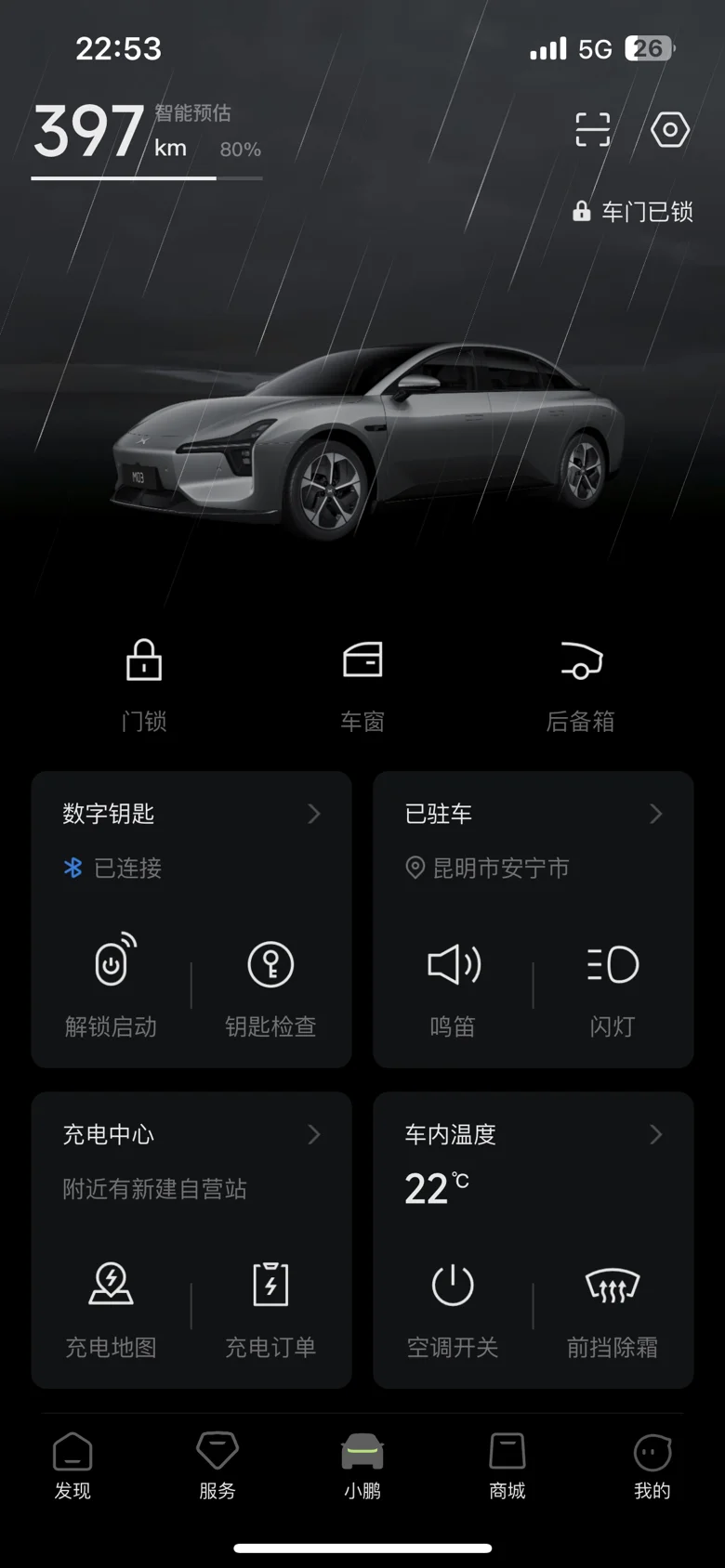Viewport: 725px width, 1568px height.
Task: Open the 已驻车 parked location card
Action: [533, 814]
